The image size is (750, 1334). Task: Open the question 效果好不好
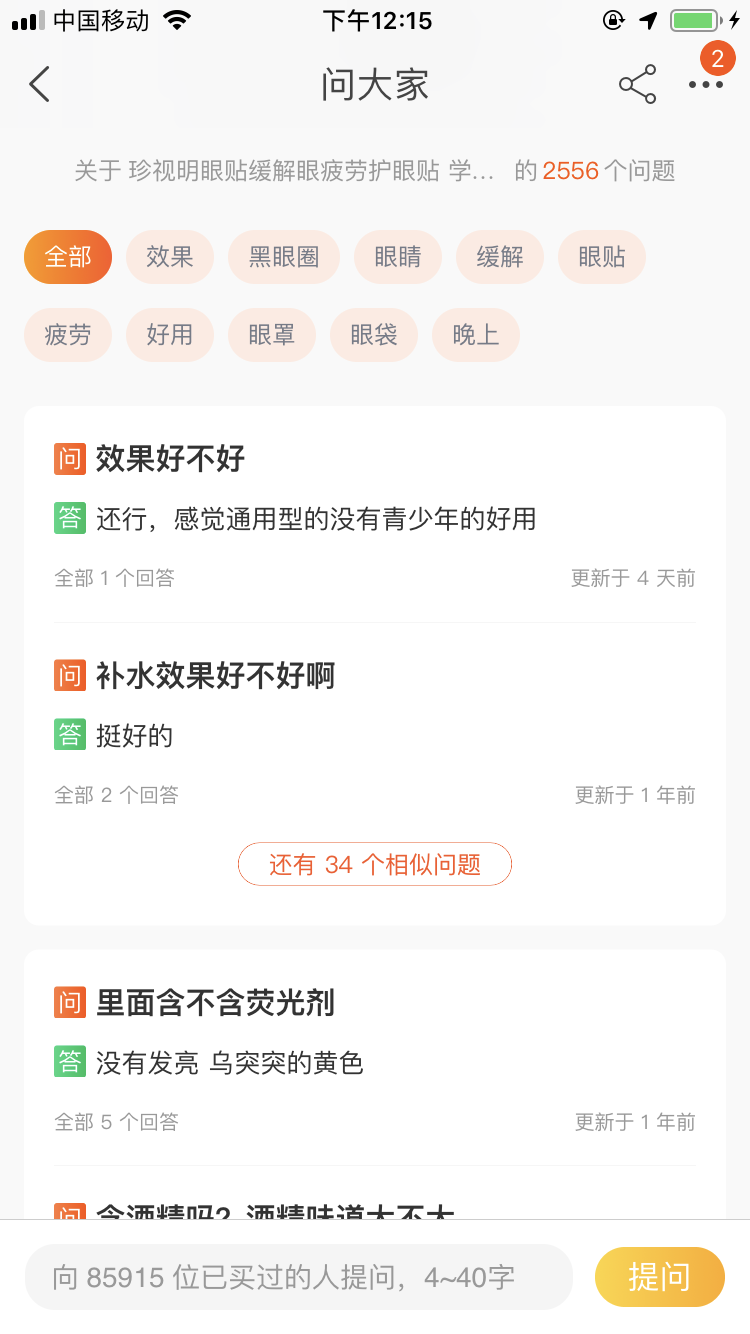pos(170,459)
